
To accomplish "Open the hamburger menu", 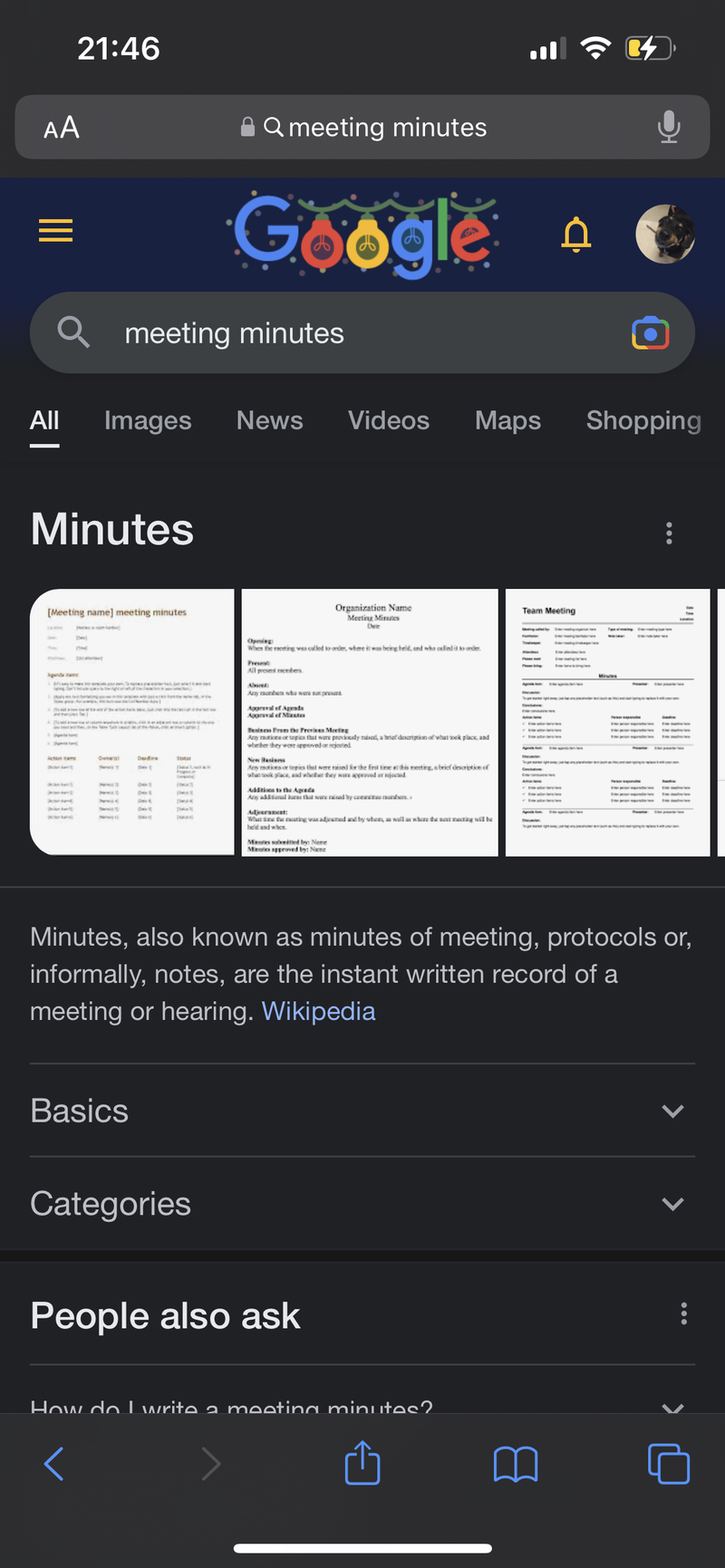I will (55, 231).
